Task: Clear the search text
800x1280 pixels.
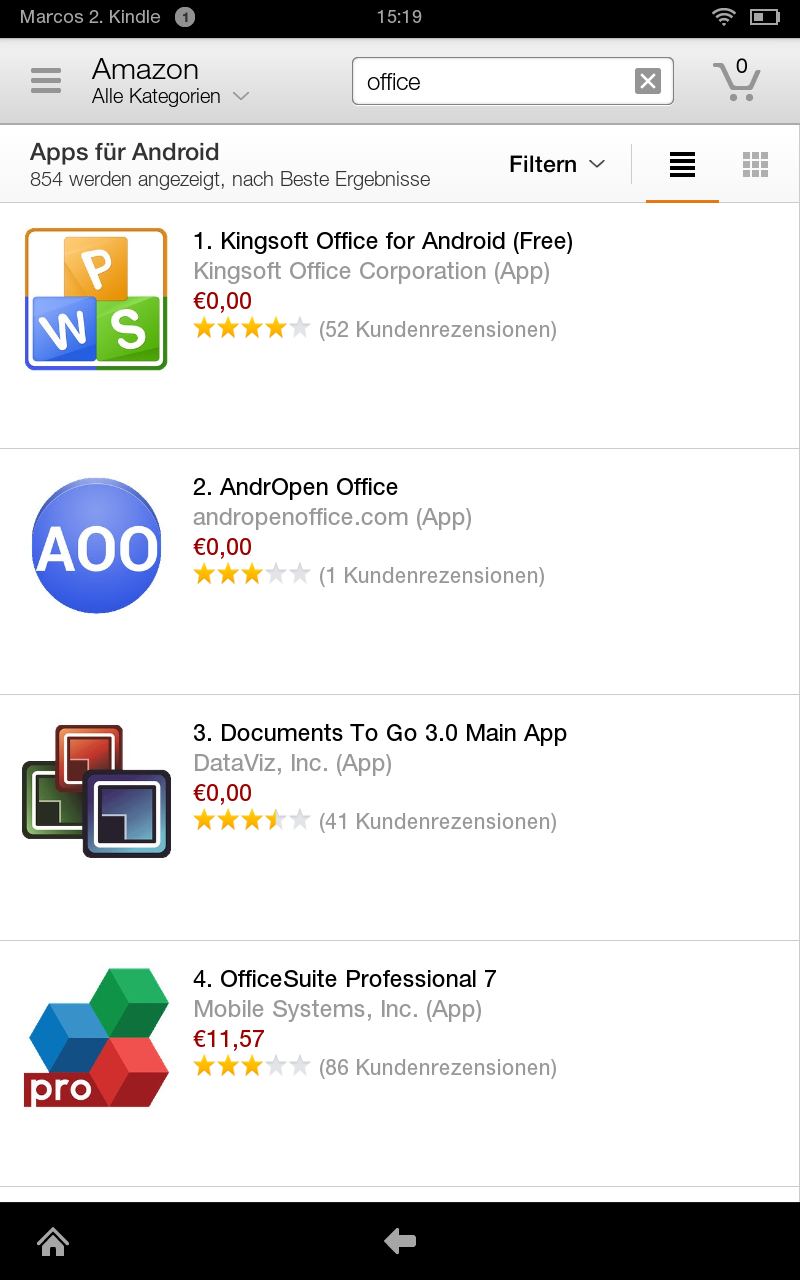Action: point(648,82)
